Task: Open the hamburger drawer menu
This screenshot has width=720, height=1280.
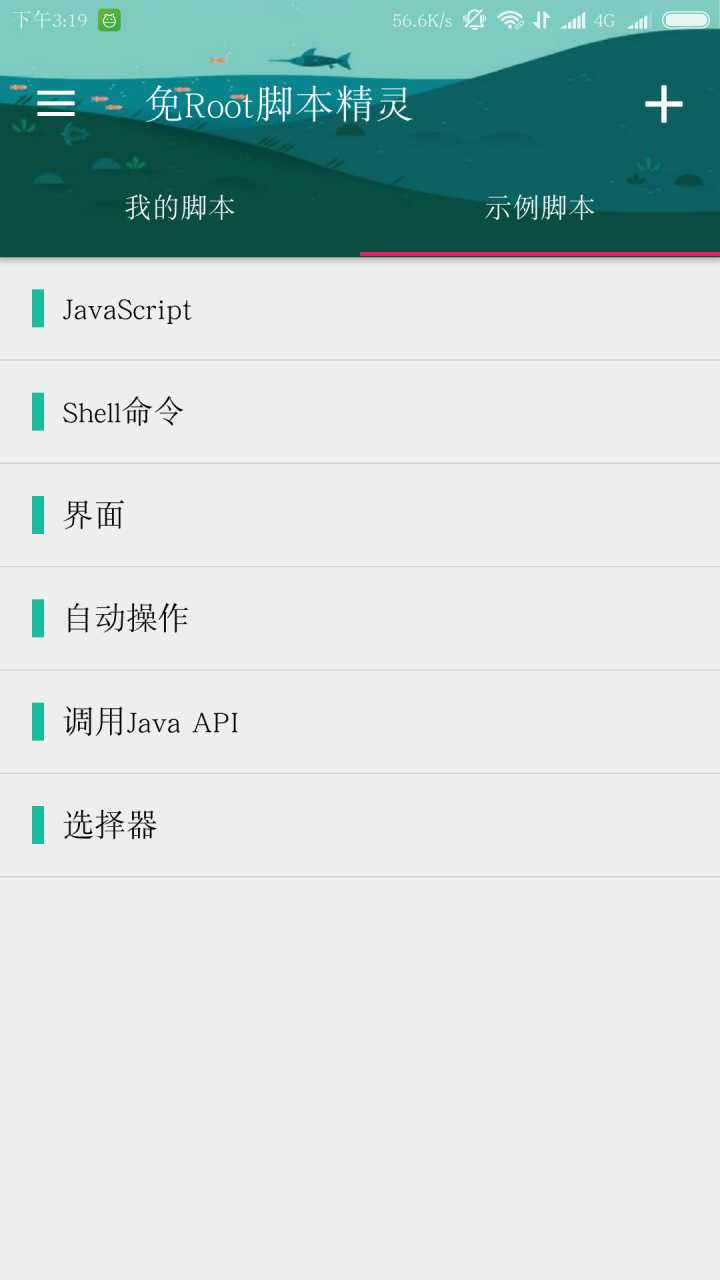Action: pyautogui.click(x=56, y=104)
